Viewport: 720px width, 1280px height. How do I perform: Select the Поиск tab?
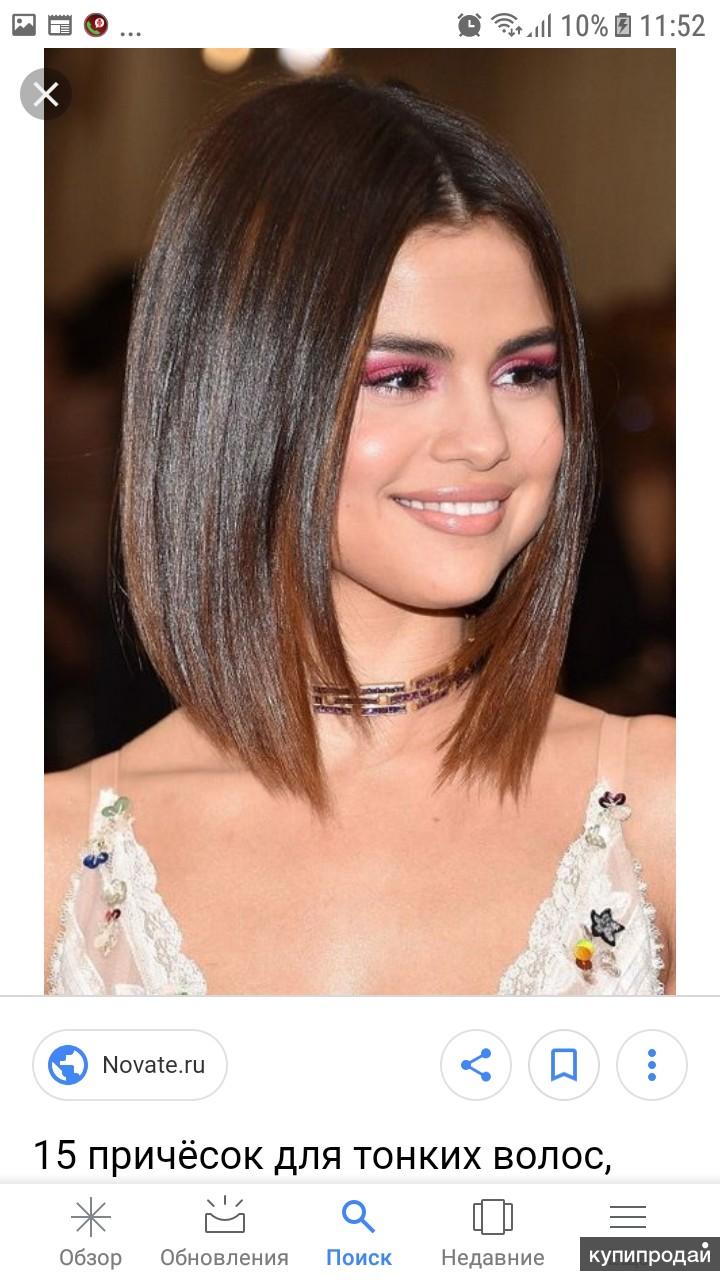pos(358,1232)
